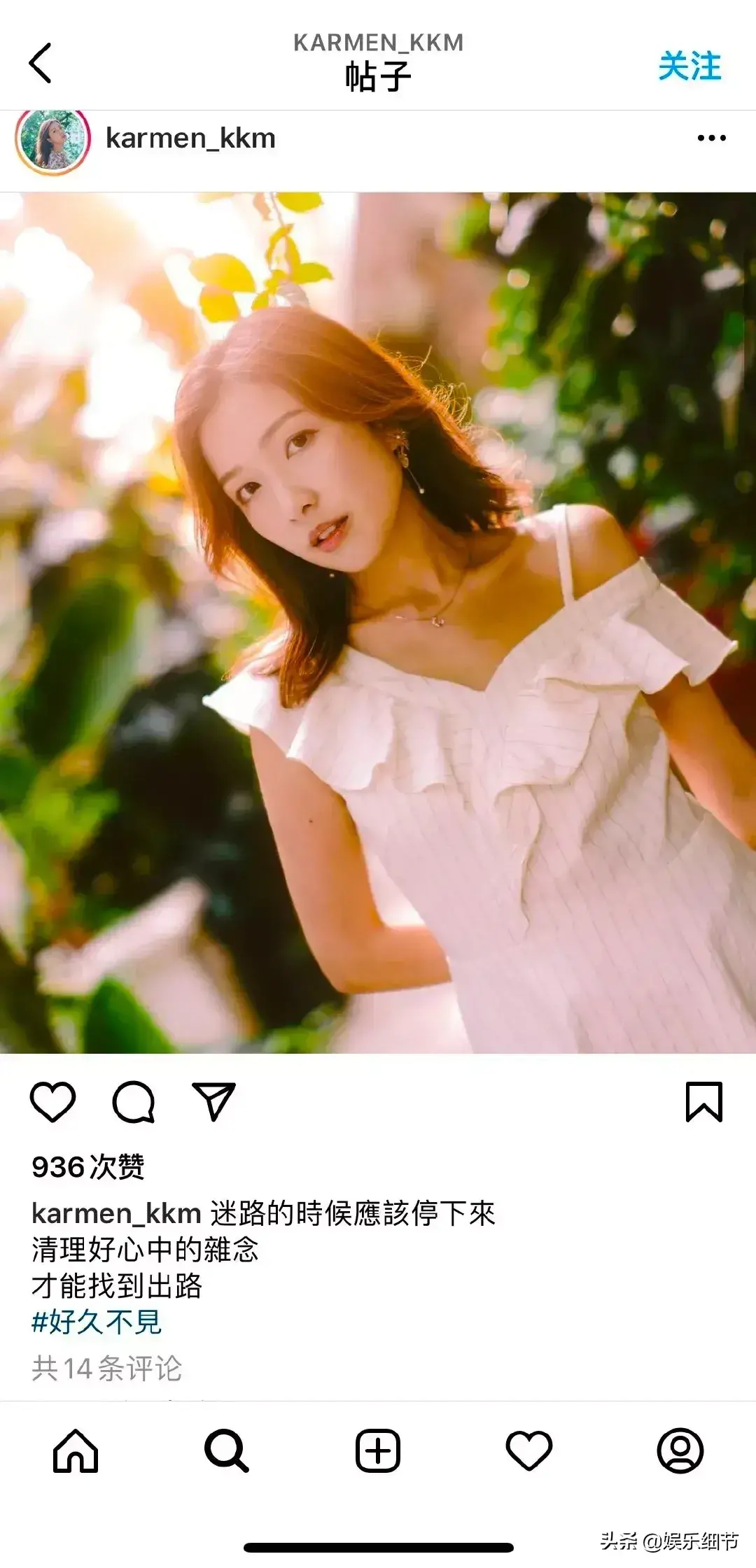Viewport: 756px width, 1568px height.
Task: View the 936 次赞 likes list
Action: (x=88, y=1167)
